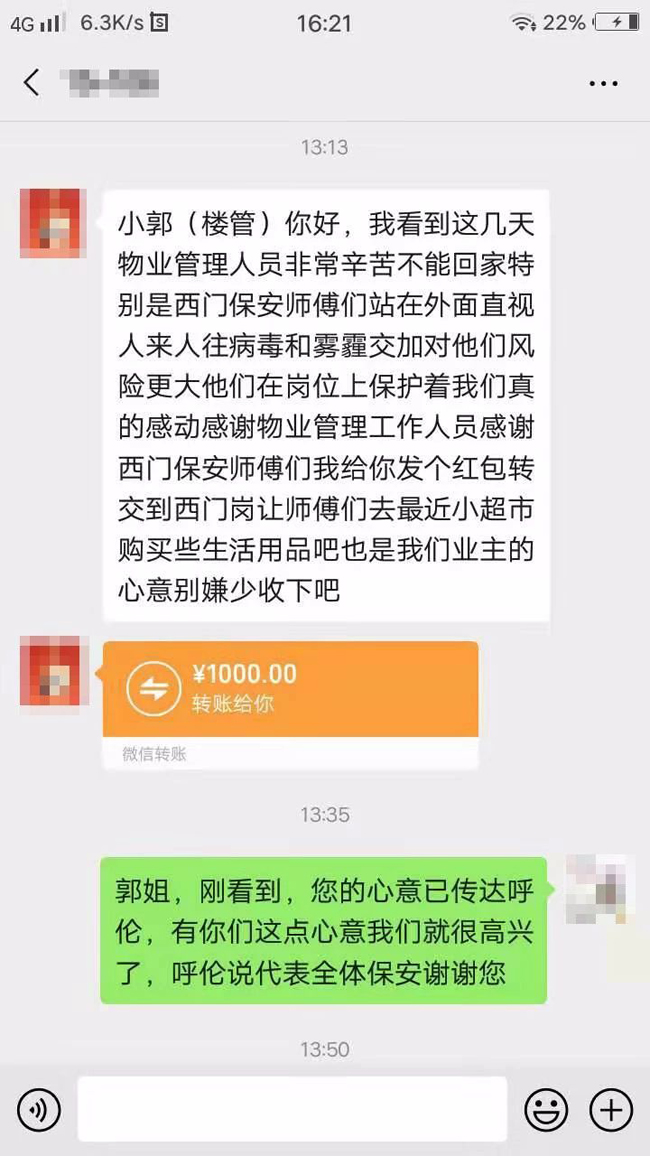Open the plus attachment menu

610,1109
